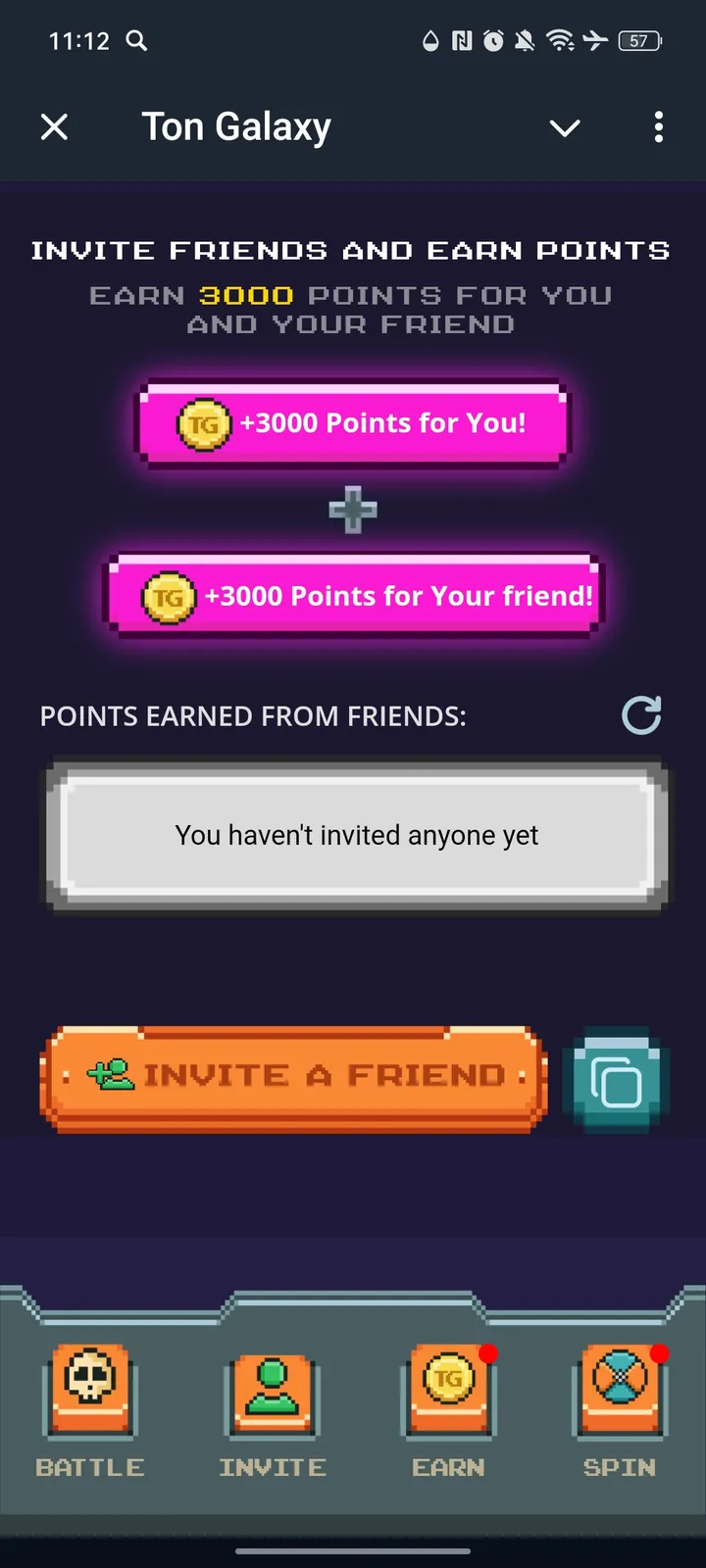Refresh points earned from friends list
Screen dimensions: 706x1568
click(x=642, y=715)
